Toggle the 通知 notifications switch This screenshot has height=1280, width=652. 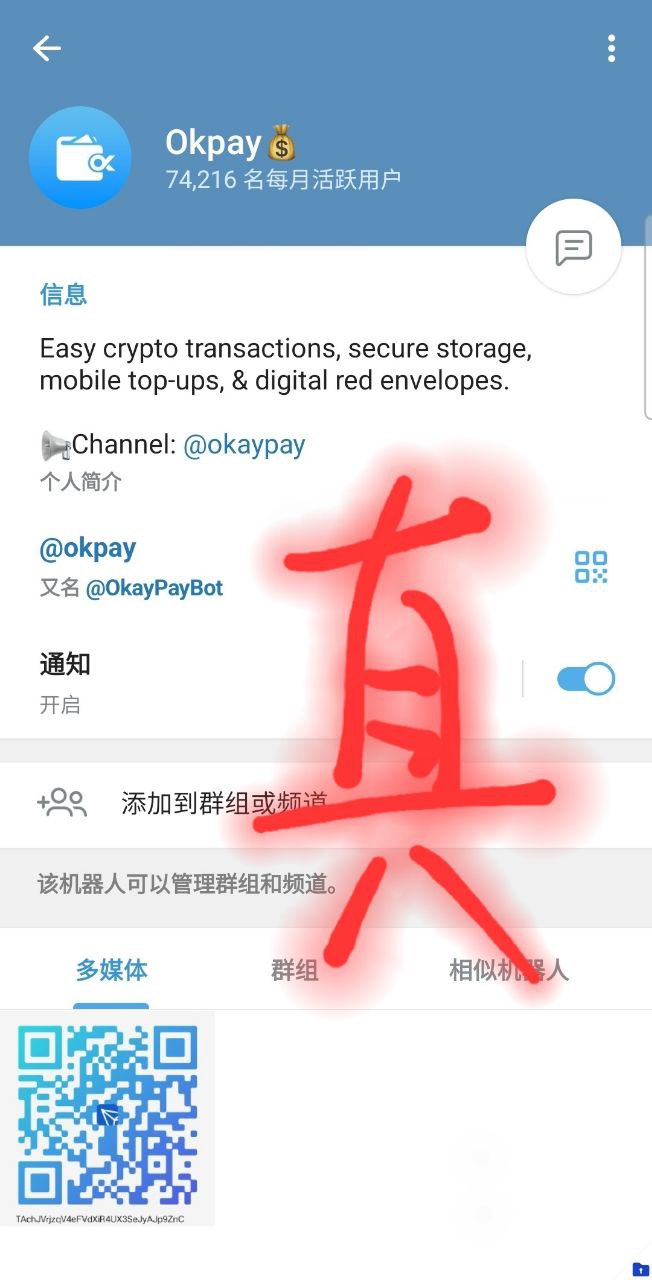(585, 679)
